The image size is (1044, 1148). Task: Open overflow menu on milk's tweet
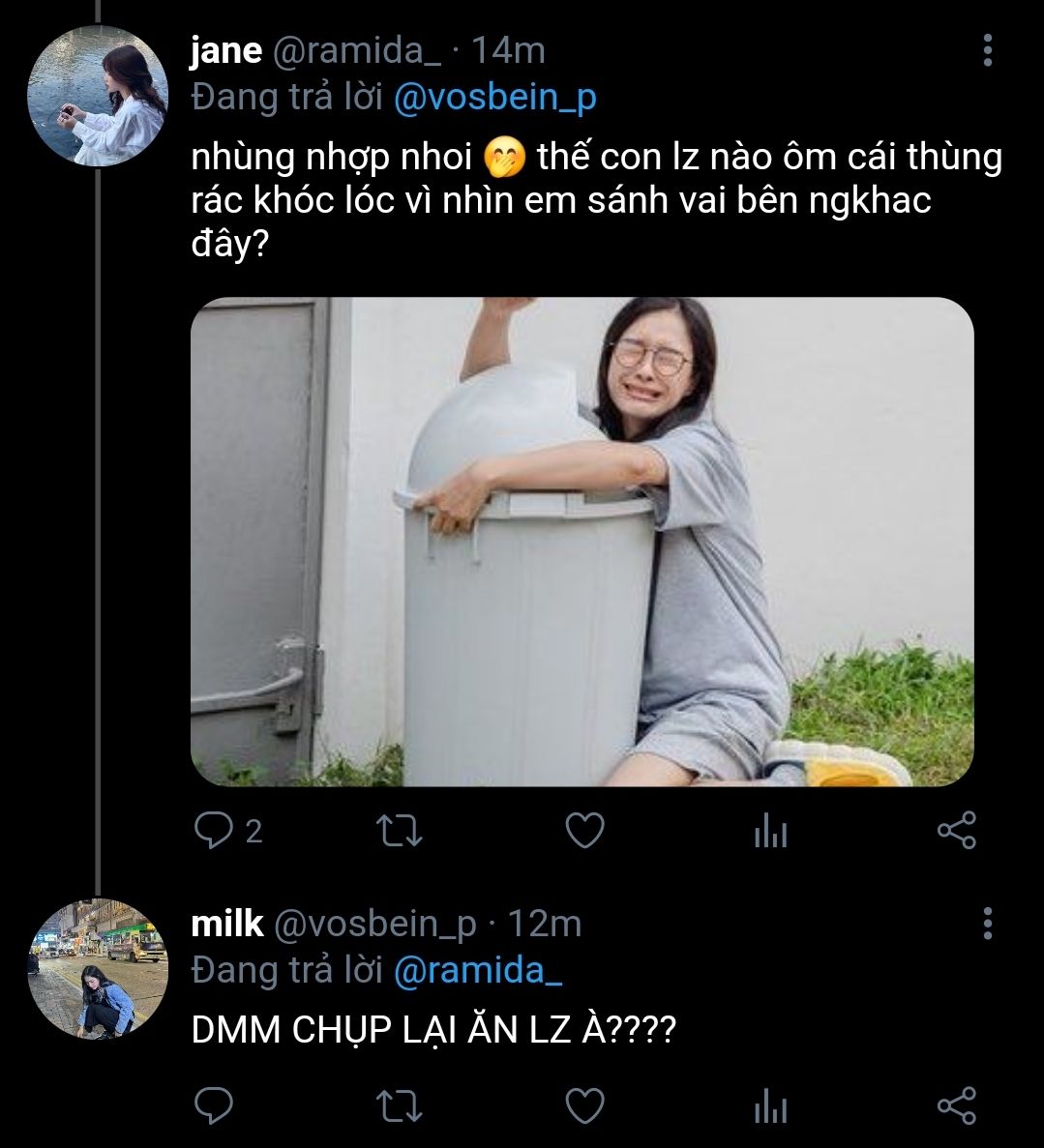pos(987,924)
